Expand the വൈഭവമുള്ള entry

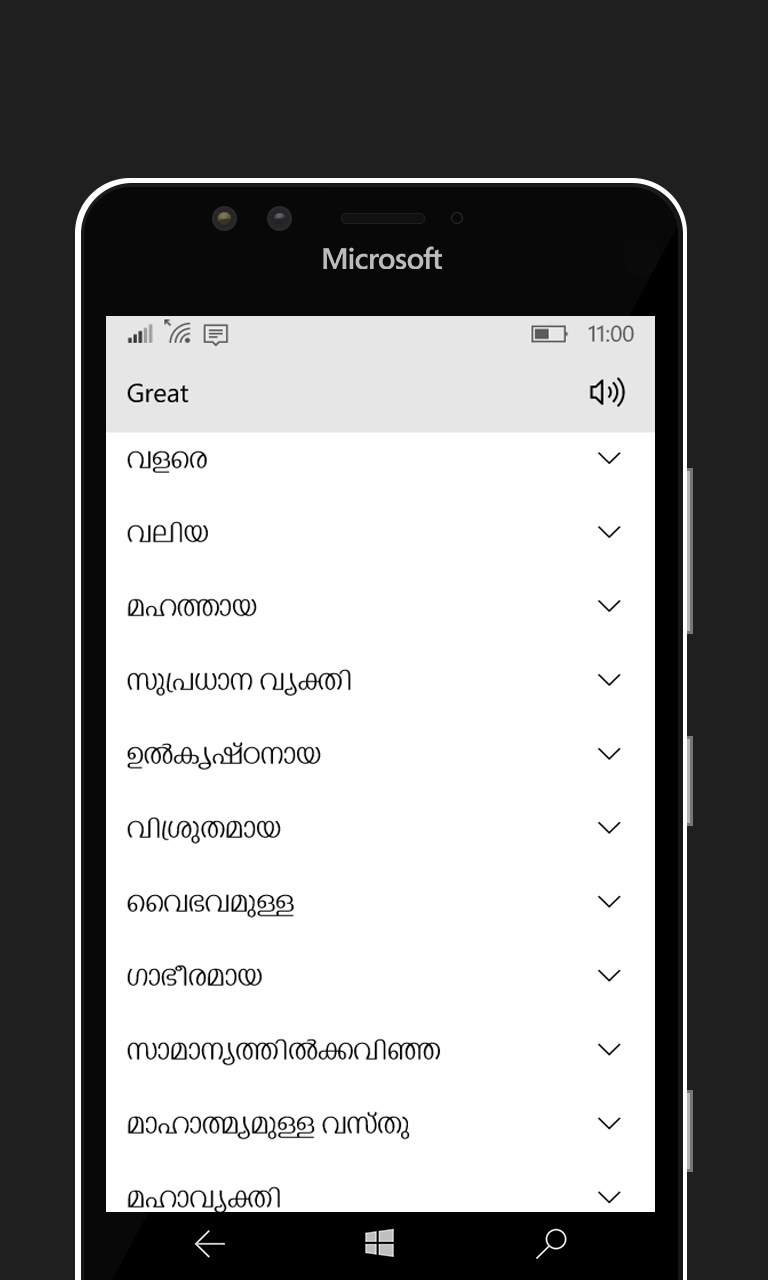point(609,902)
